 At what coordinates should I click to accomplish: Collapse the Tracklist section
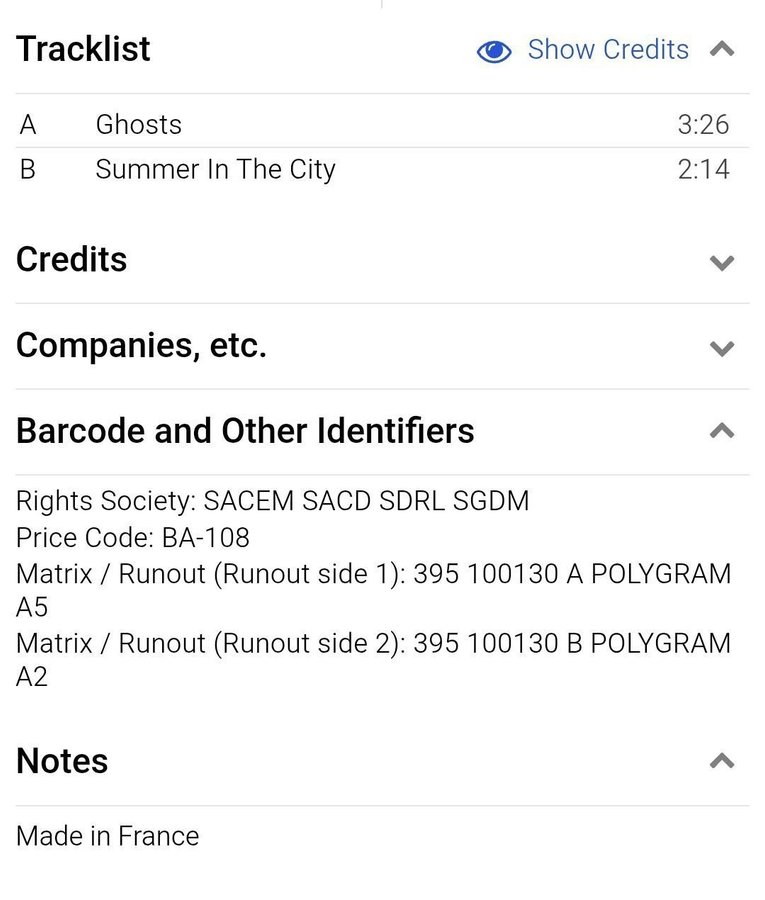[722, 49]
